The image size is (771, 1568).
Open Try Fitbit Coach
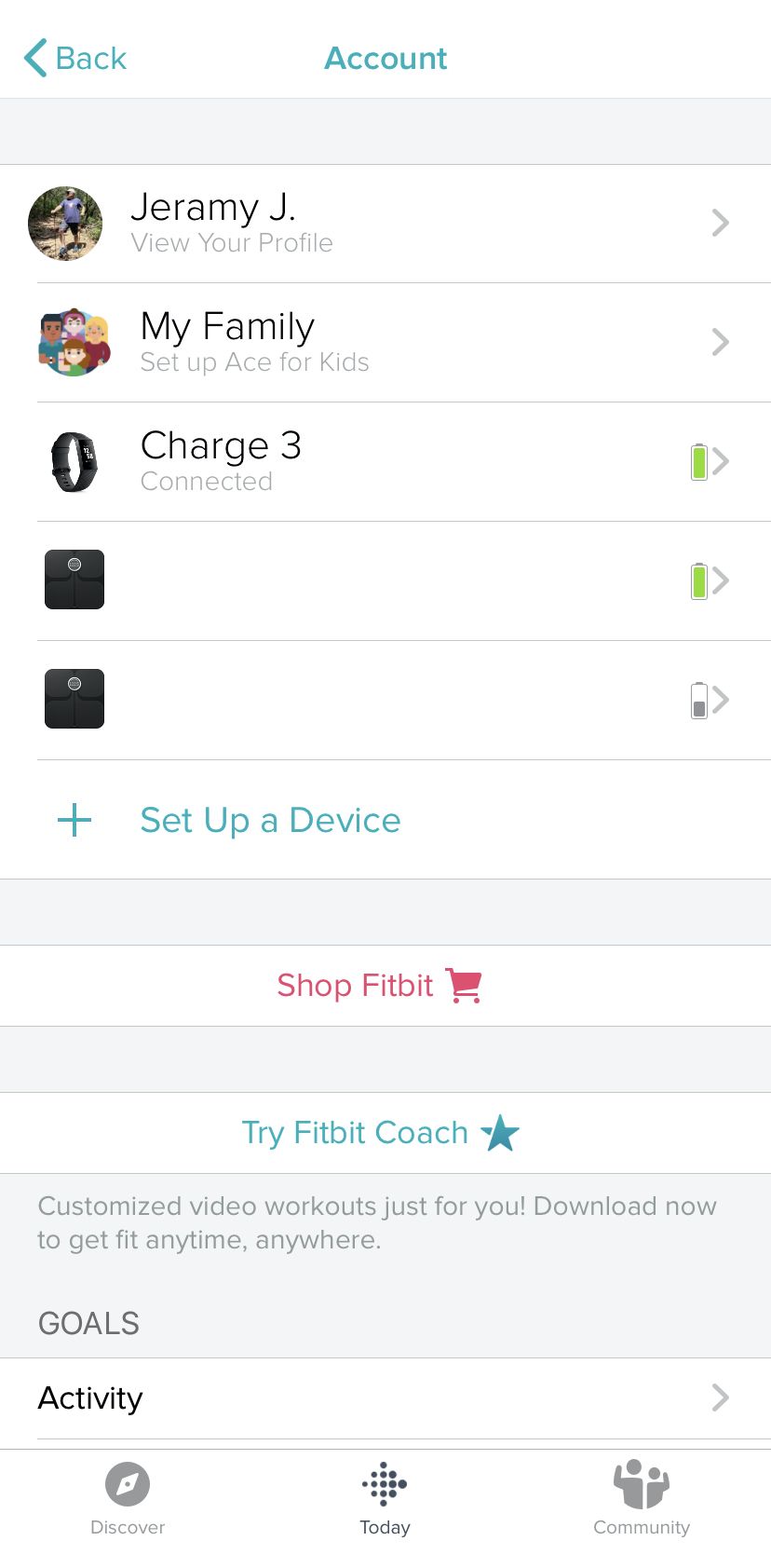(x=354, y=1133)
